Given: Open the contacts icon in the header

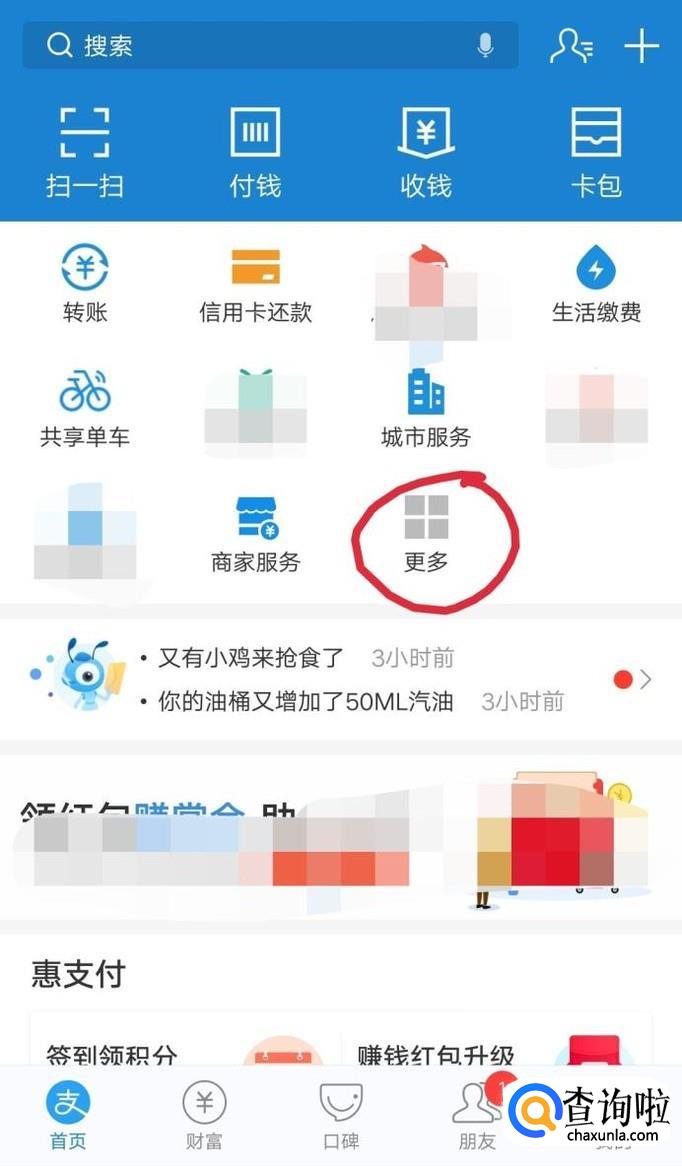Looking at the screenshot, I should pyautogui.click(x=571, y=46).
